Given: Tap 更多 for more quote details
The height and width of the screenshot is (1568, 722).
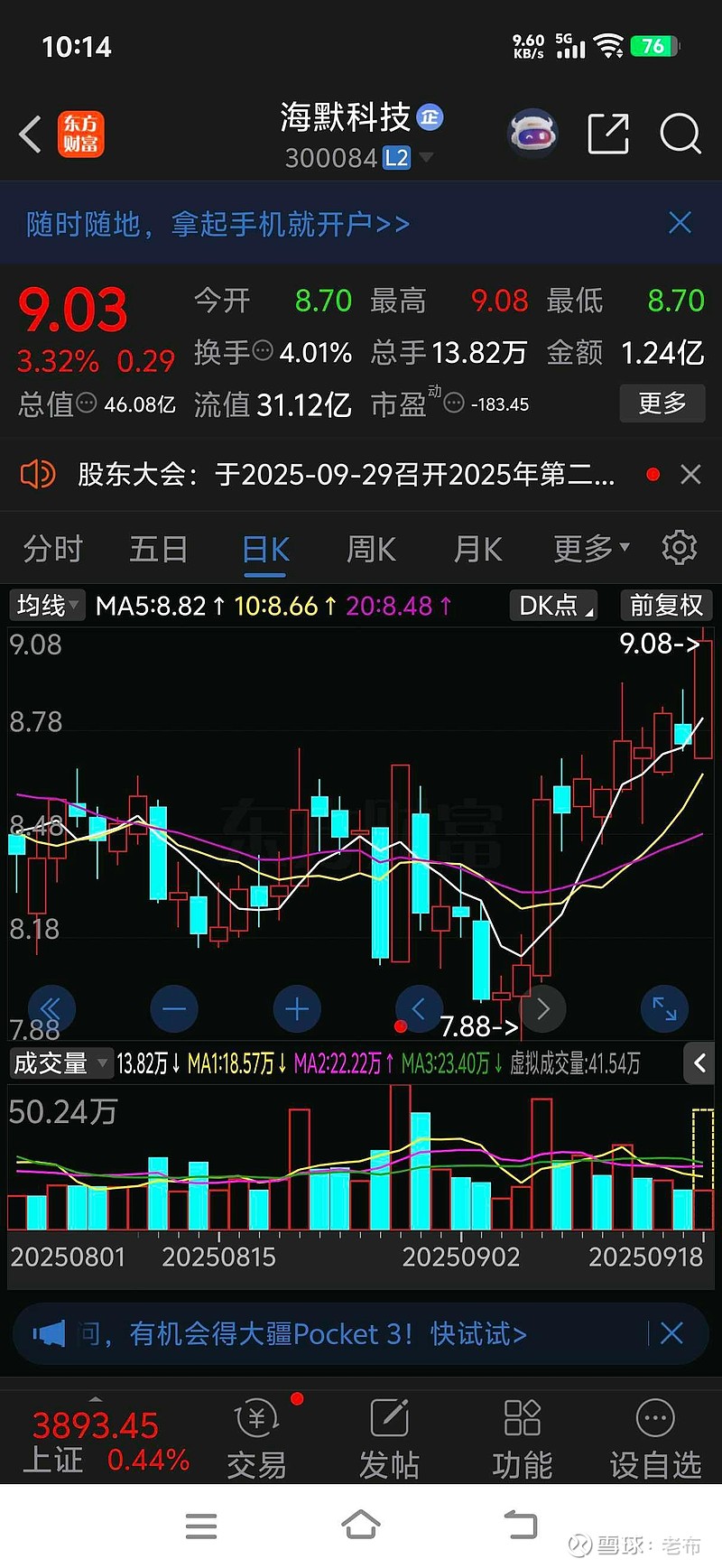Looking at the screenshot, I should [662, 403].
